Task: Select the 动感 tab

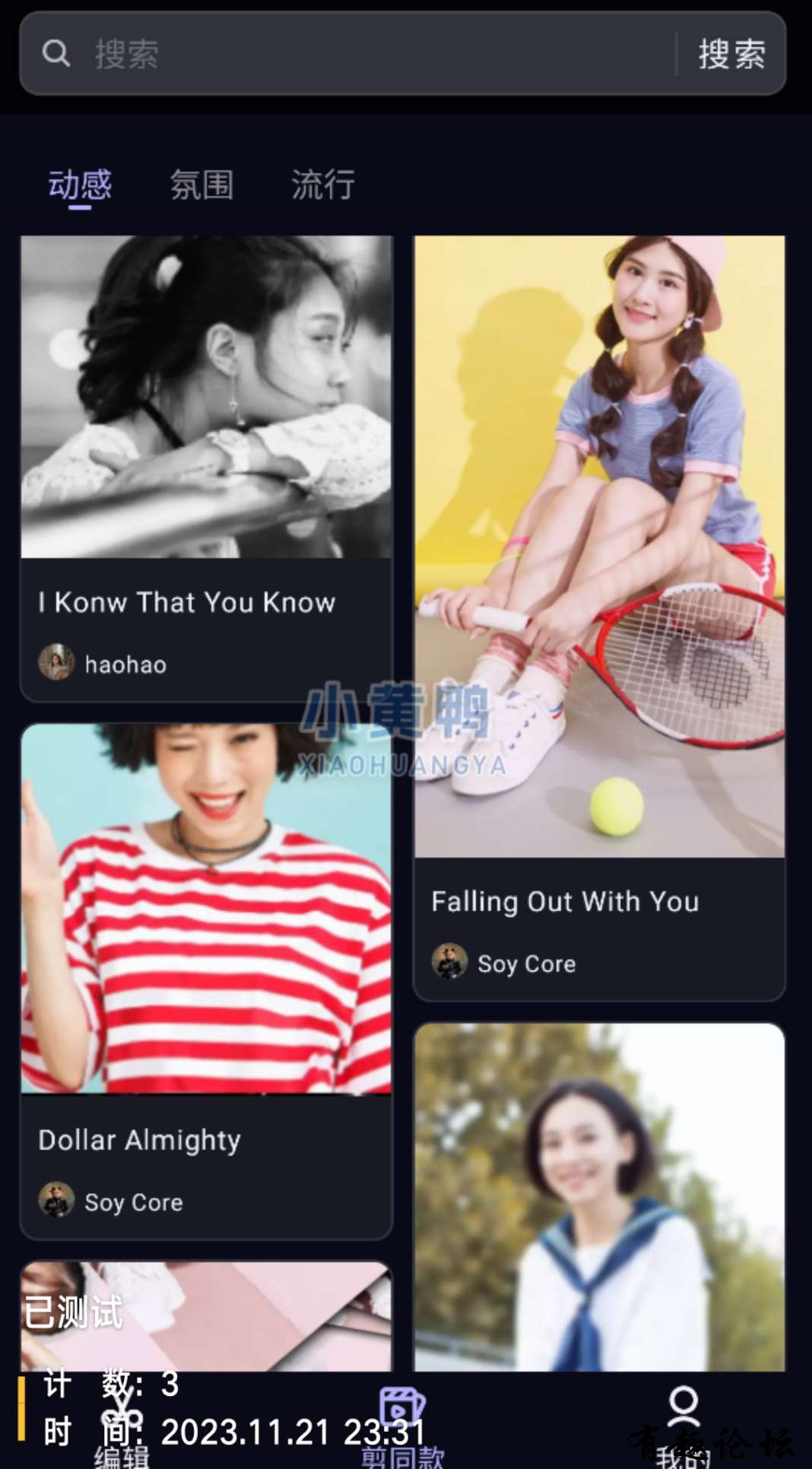Action: coord(80,185)
